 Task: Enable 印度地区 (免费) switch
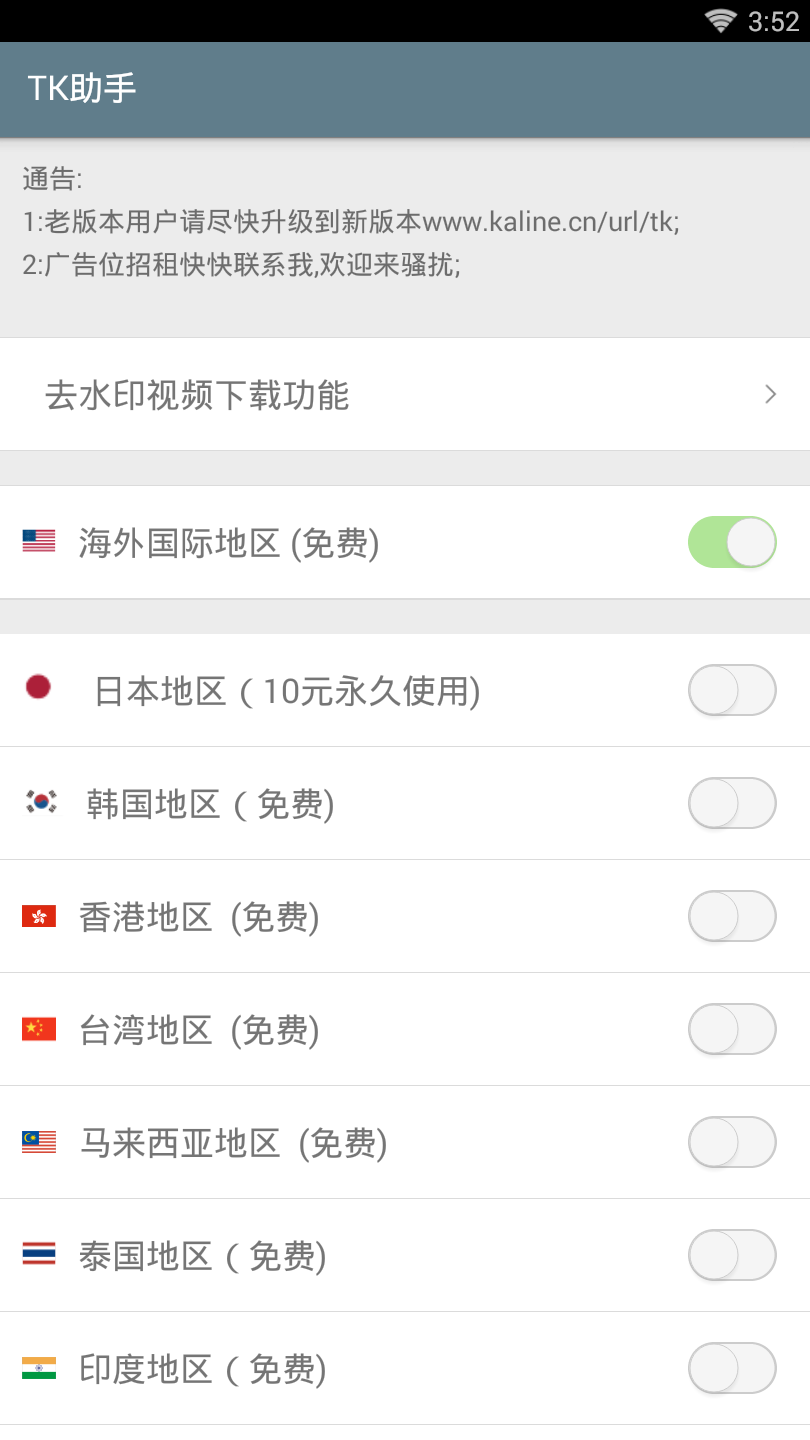pos(732,1368)
